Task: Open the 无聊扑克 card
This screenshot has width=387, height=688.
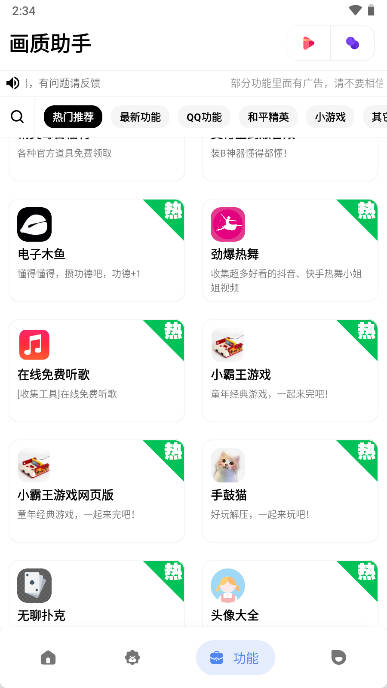Action: click(x=97, y=594)
